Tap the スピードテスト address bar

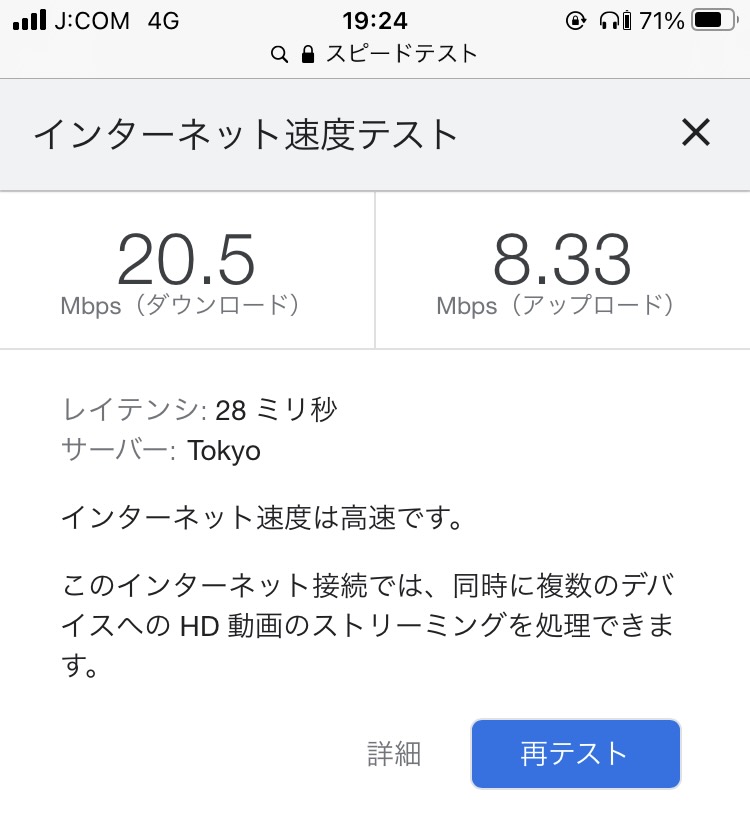[375, 54]
